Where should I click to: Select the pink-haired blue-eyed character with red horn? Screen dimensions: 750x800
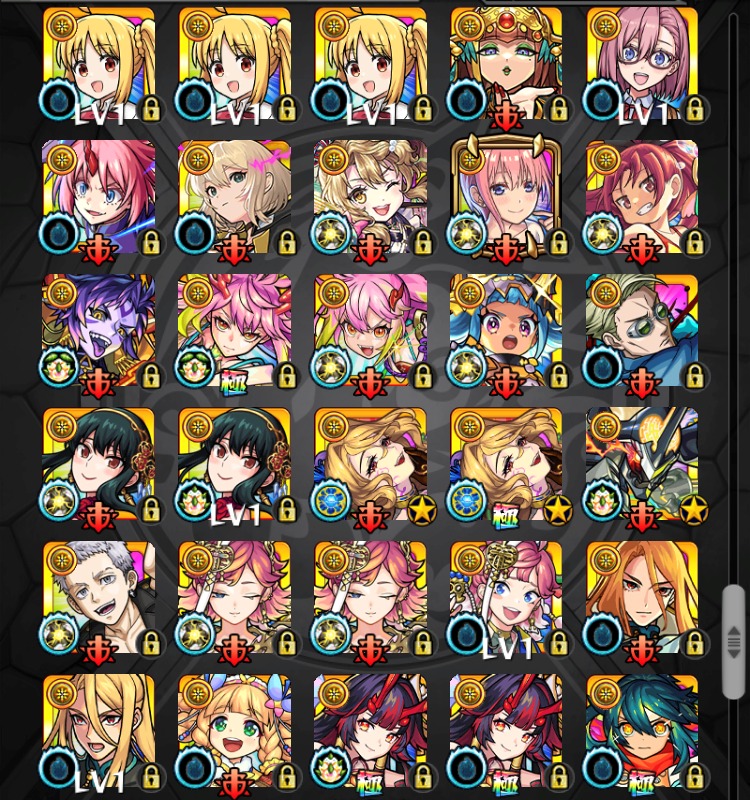[98, 197]
